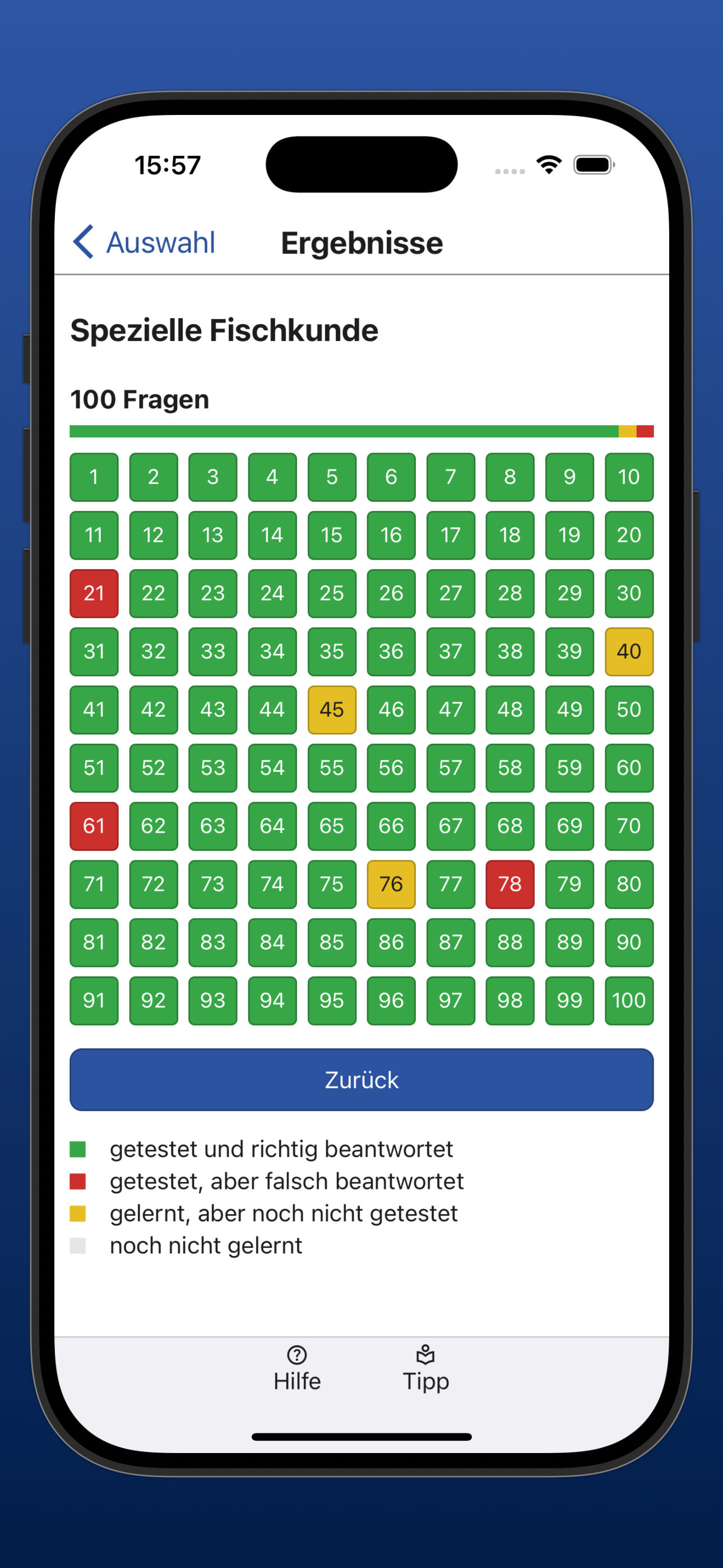This screenshot has width=723, height=1568.
Task: Open wrongly answered question 21
Action: pos(94,593)
